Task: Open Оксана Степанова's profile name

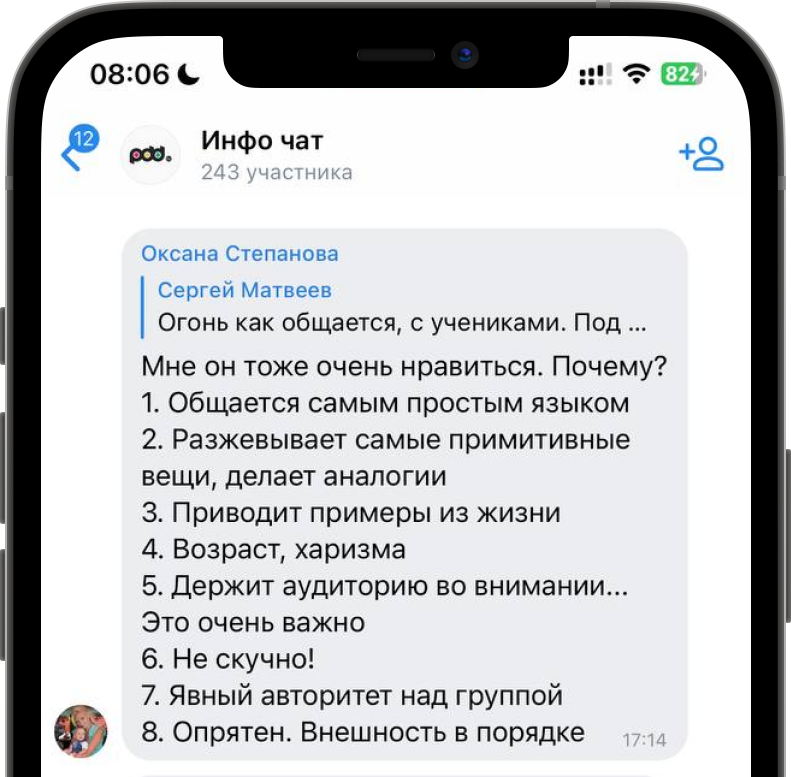Action: tap(240, 253)
